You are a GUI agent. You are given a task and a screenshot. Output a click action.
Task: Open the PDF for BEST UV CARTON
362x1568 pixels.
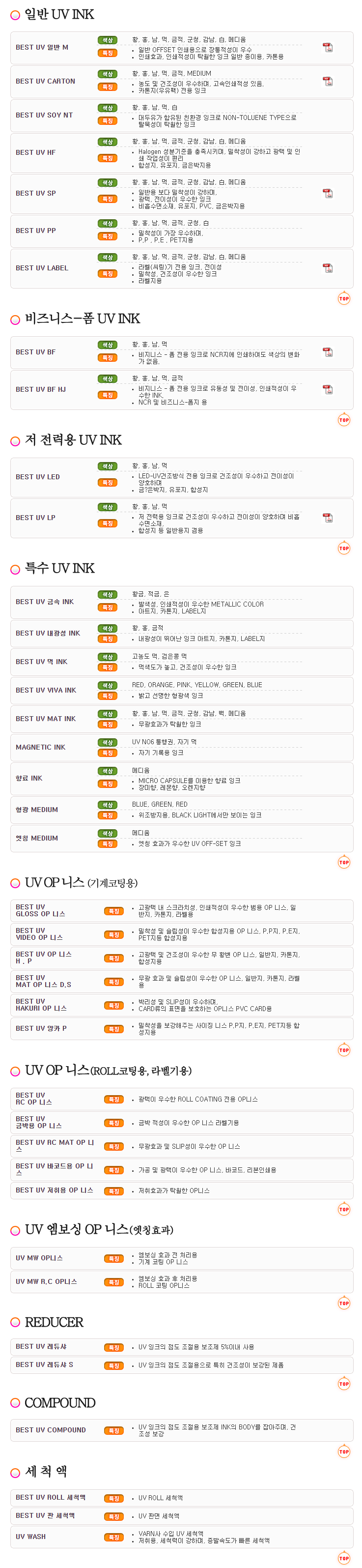pos(327,81)
